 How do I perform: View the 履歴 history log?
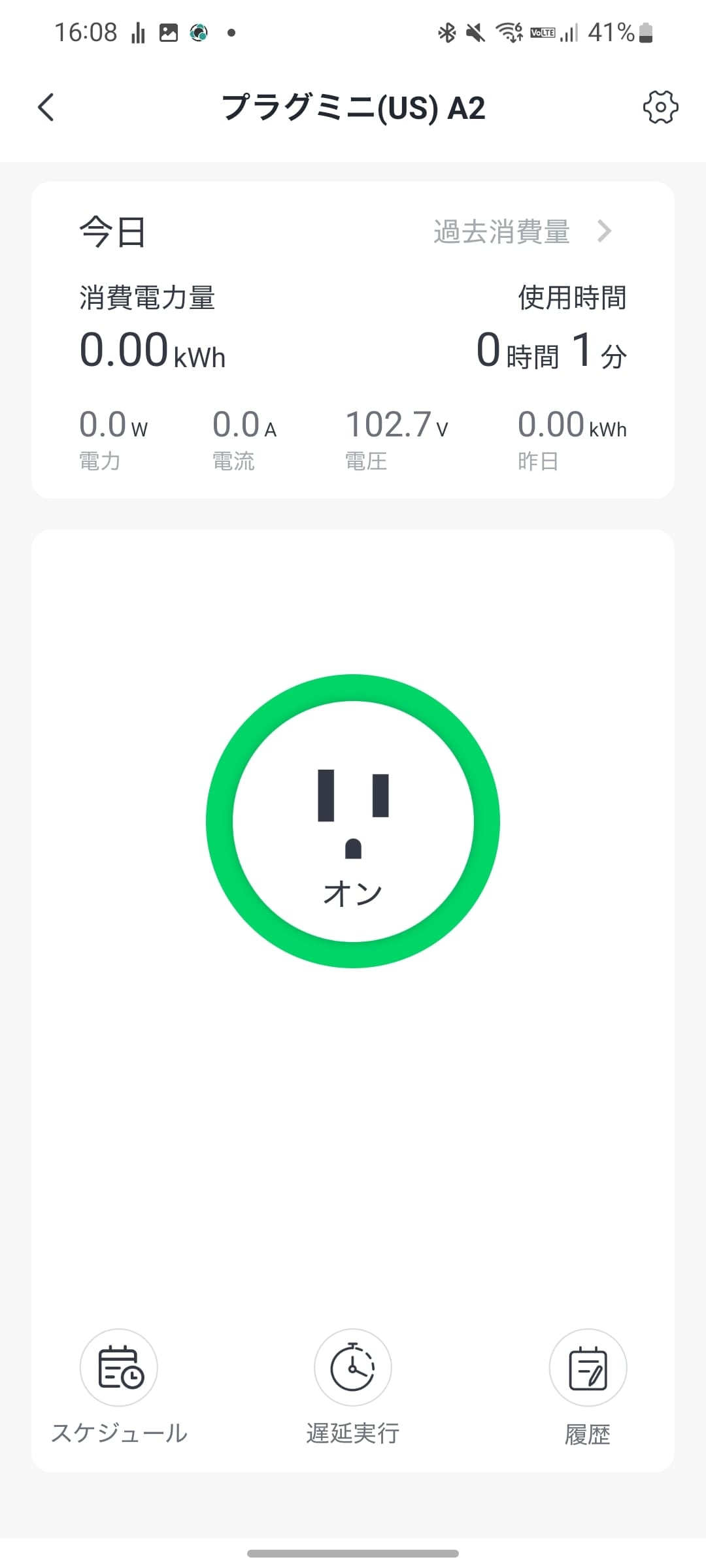pyautogui.click(x=588, y=1368)
